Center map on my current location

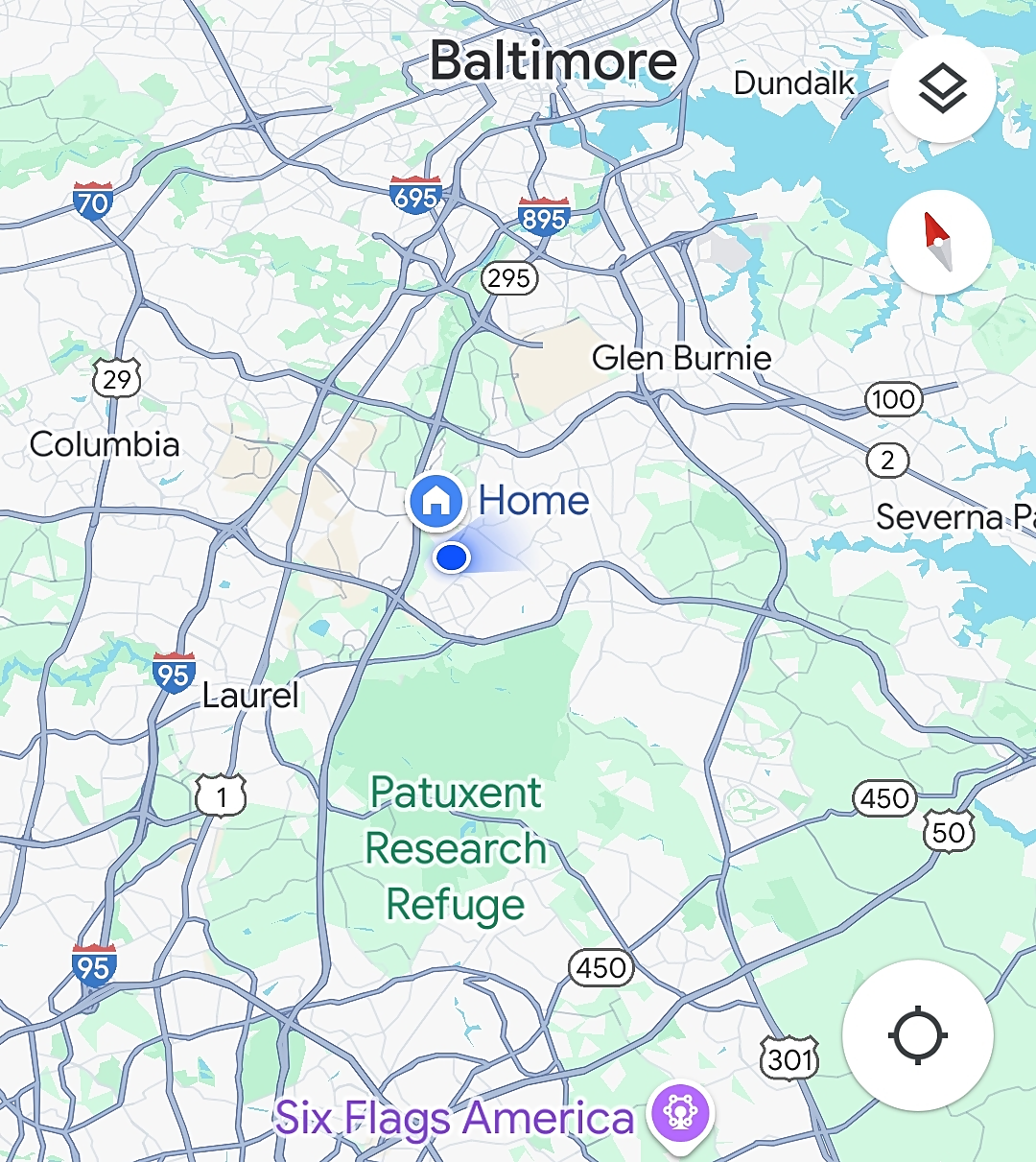click(917, 1035)
